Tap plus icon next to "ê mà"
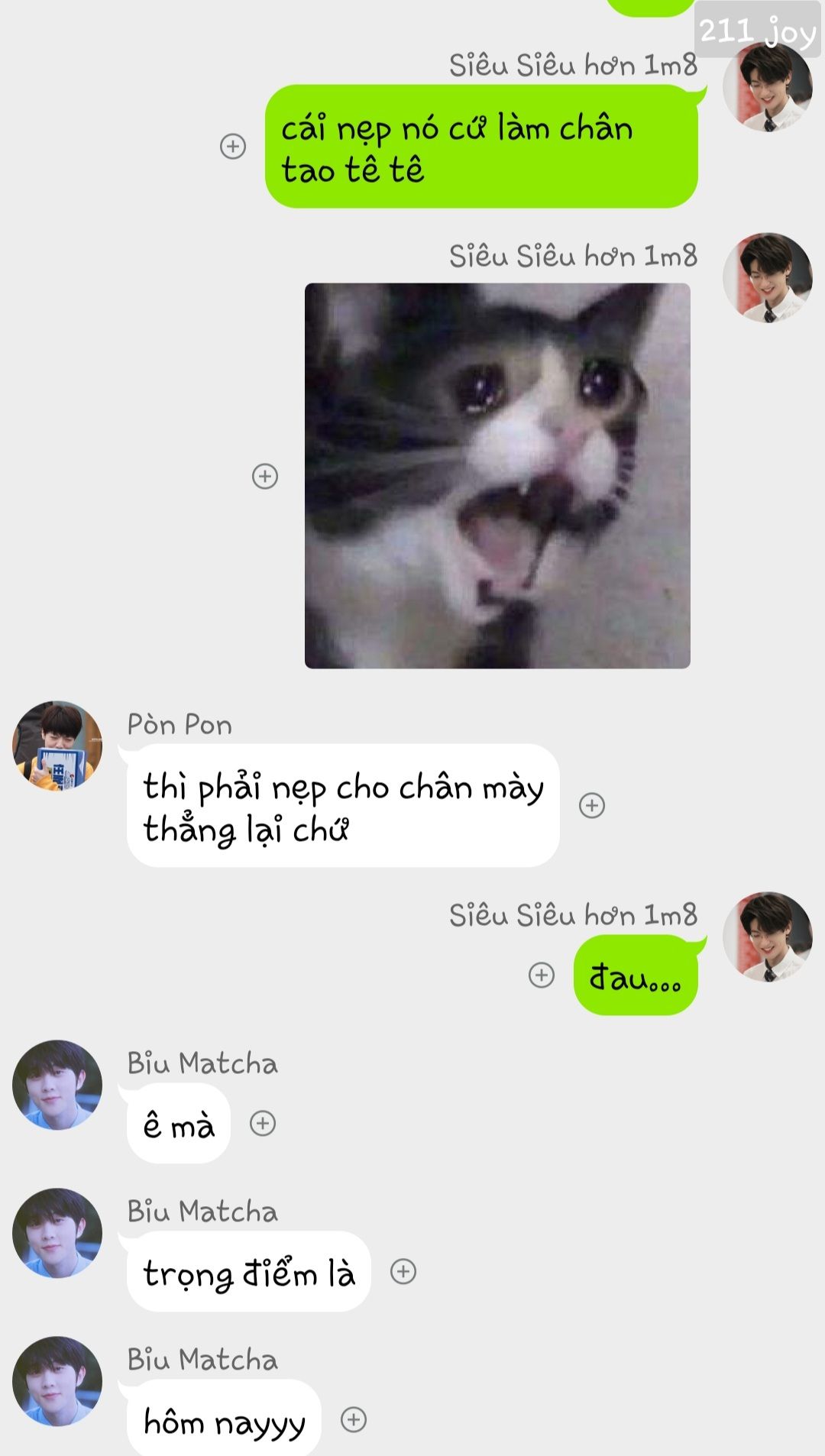Screen dimensions: 825x1456 coord(263,1123)
